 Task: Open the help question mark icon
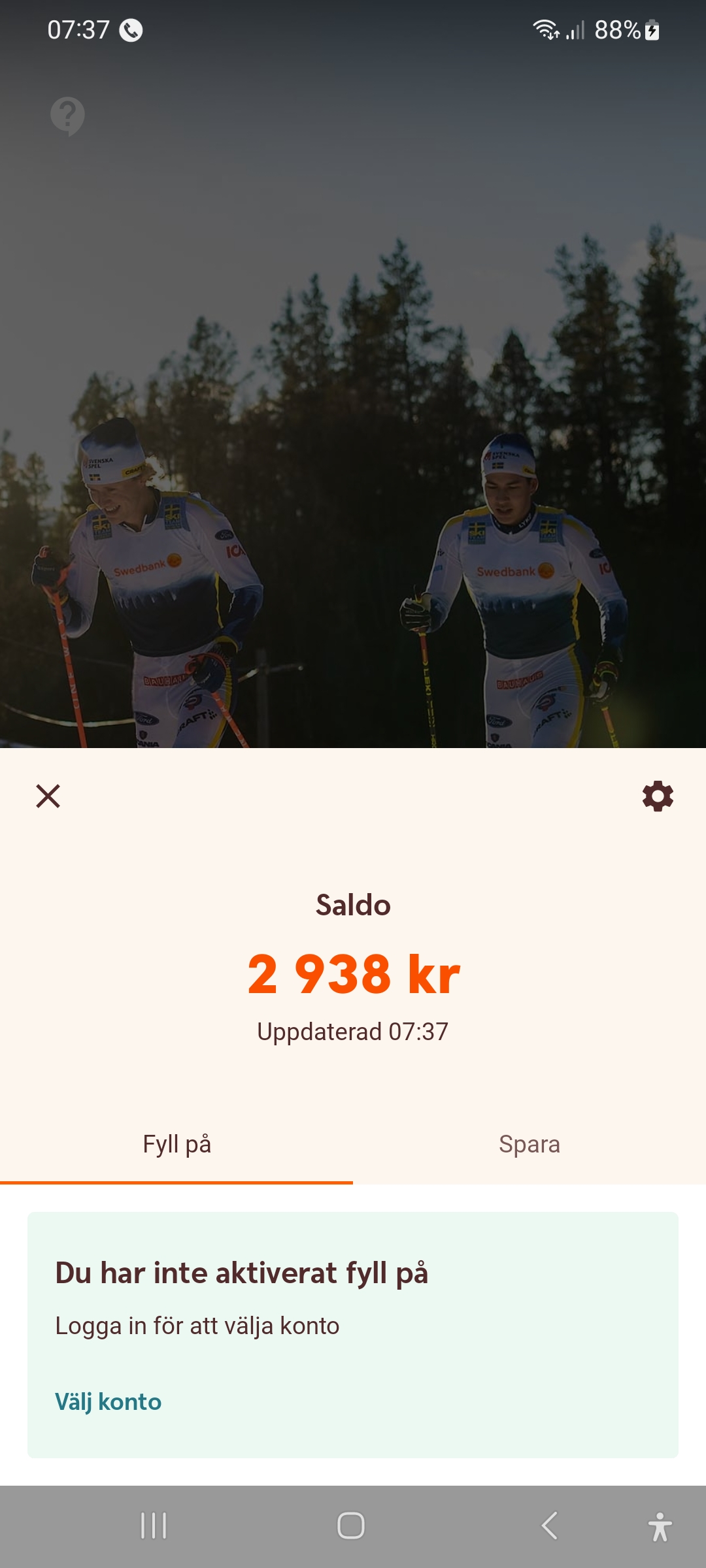[67, 116]
